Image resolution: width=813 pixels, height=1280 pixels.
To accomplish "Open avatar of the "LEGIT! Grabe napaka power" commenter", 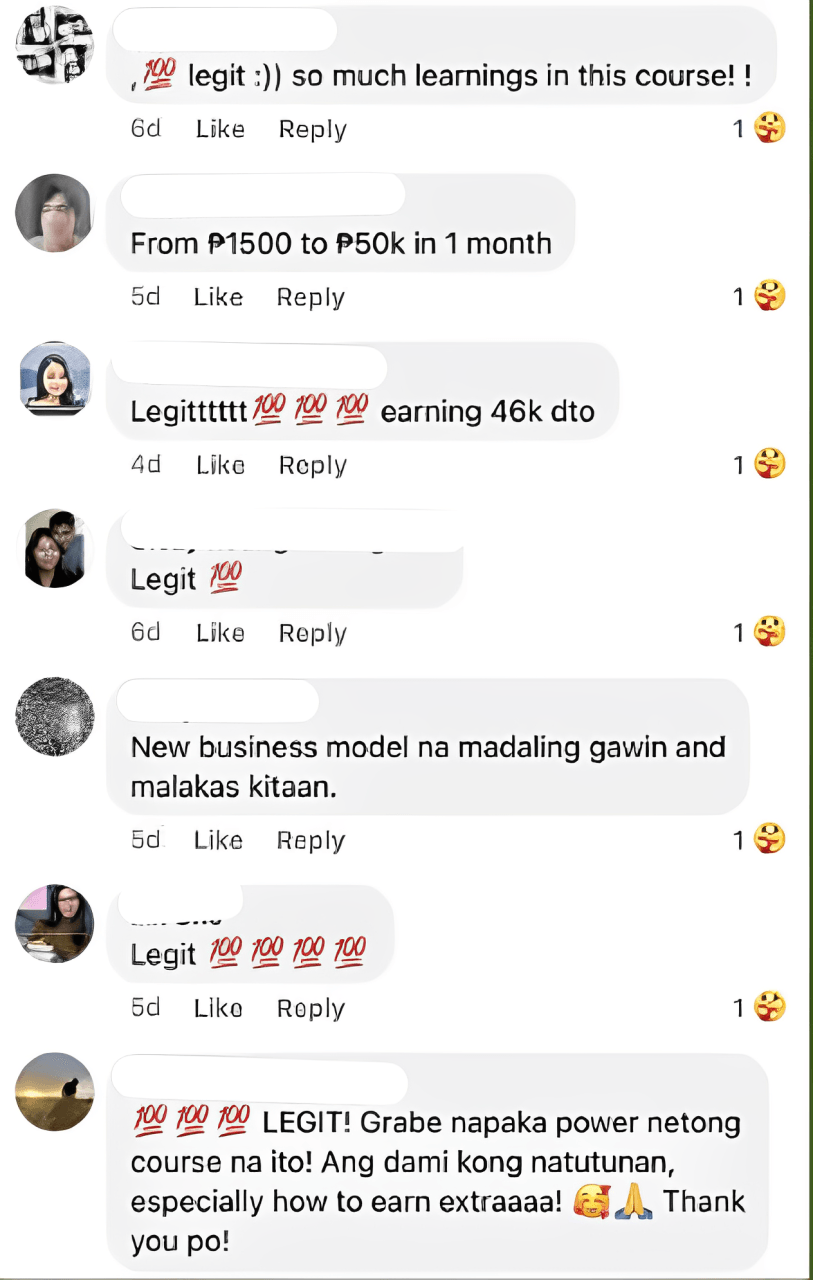I will pos(55,1090).
